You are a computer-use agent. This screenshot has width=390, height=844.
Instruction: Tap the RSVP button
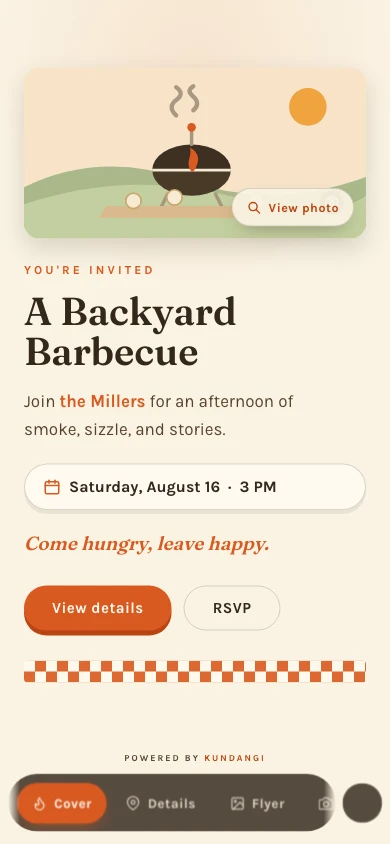[232, 608]
